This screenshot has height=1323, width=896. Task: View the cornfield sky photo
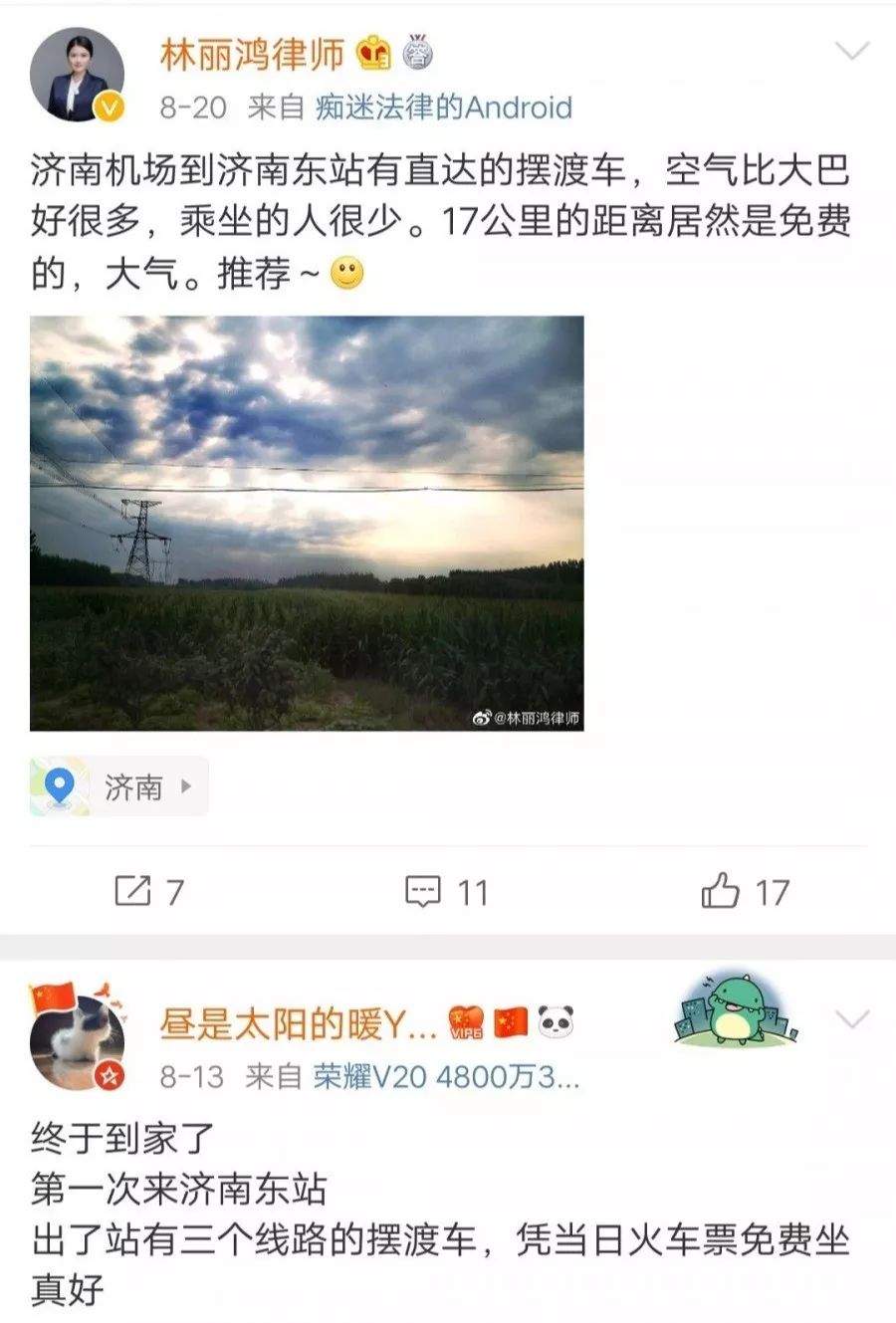coord(309,523)
